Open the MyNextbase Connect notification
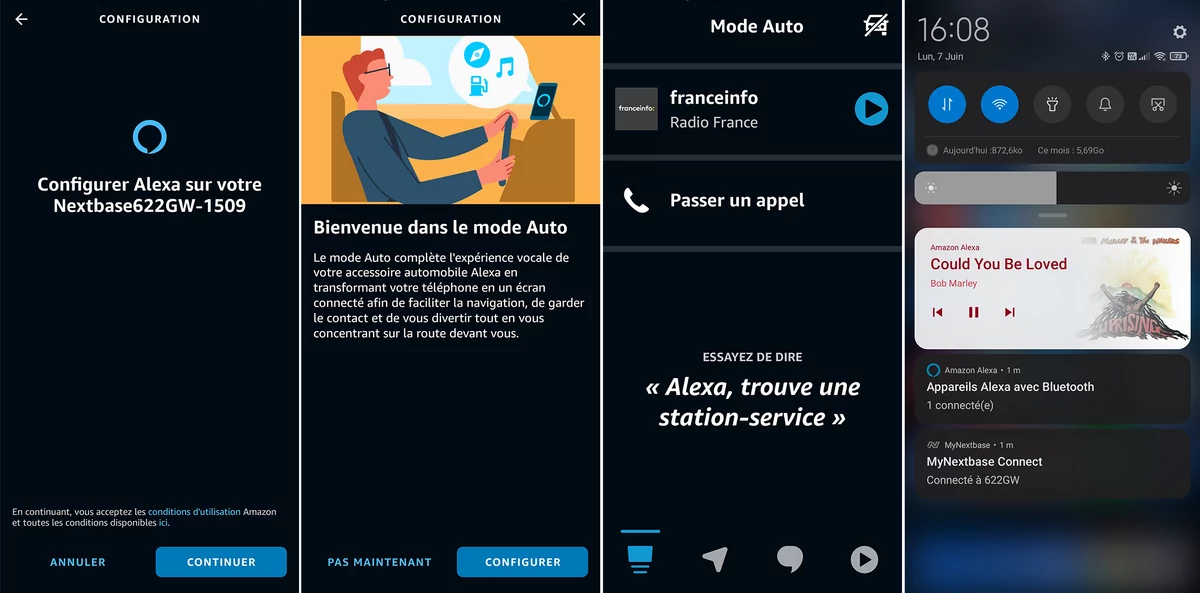 pos(1052,463)
